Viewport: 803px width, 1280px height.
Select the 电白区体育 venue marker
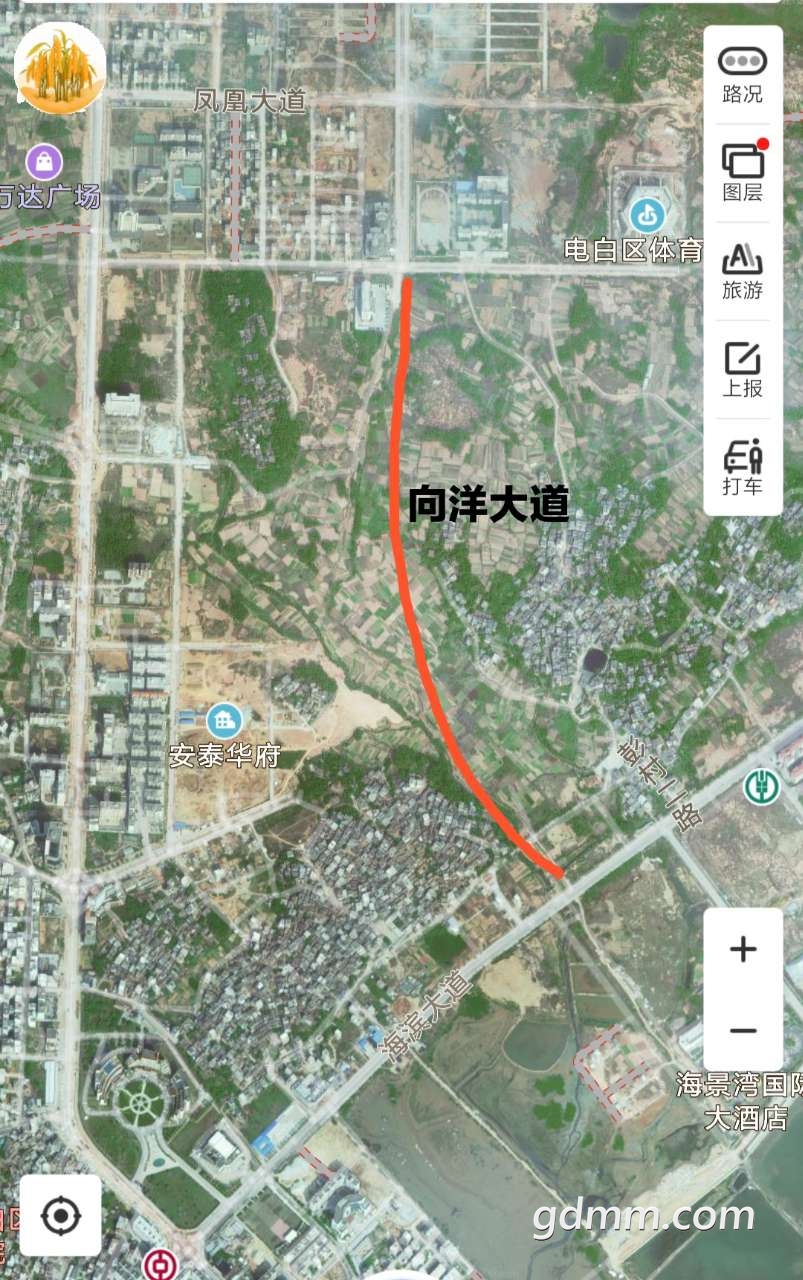tap(648, 213)
